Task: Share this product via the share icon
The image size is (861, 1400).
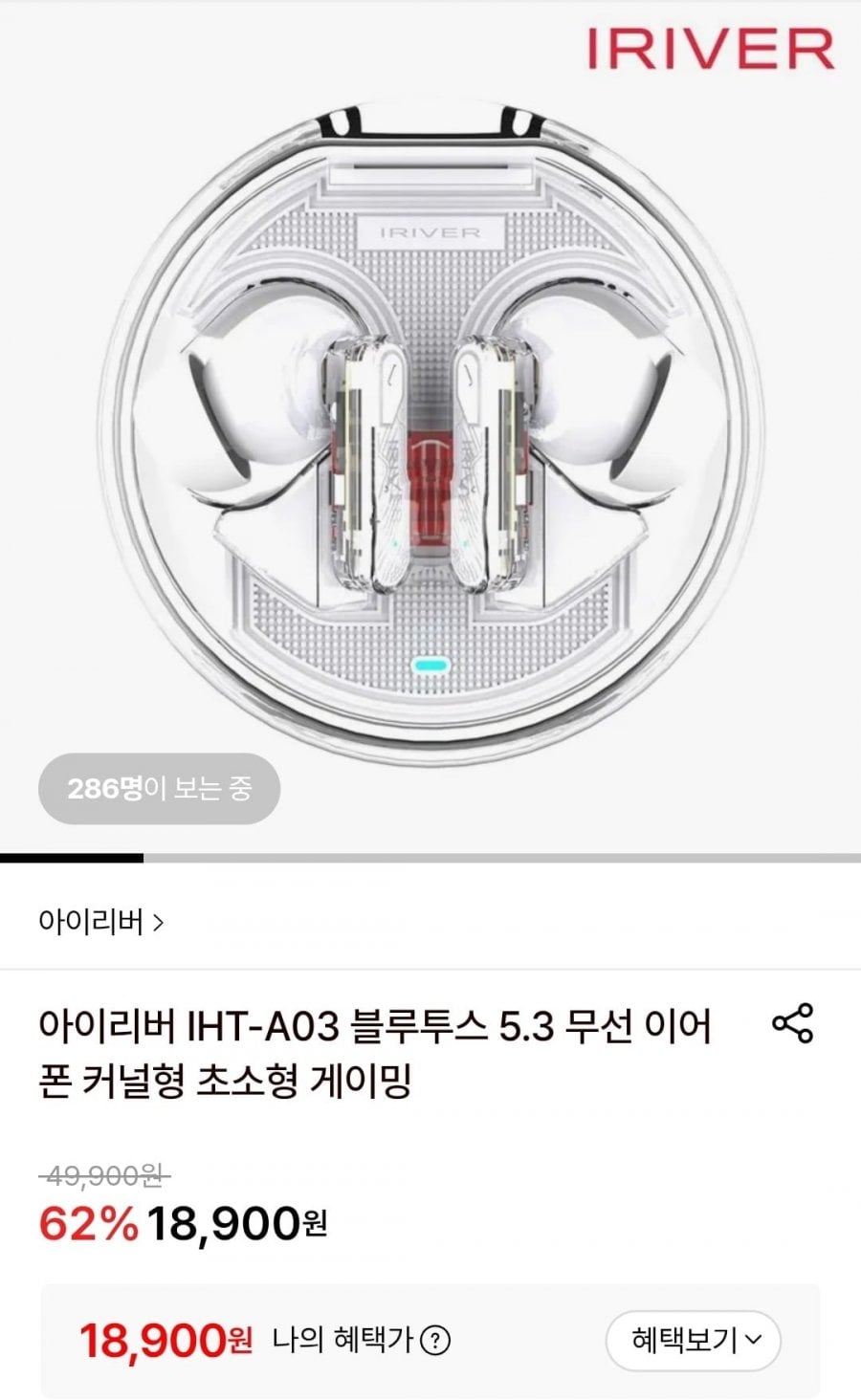Action: point(792,1023)
